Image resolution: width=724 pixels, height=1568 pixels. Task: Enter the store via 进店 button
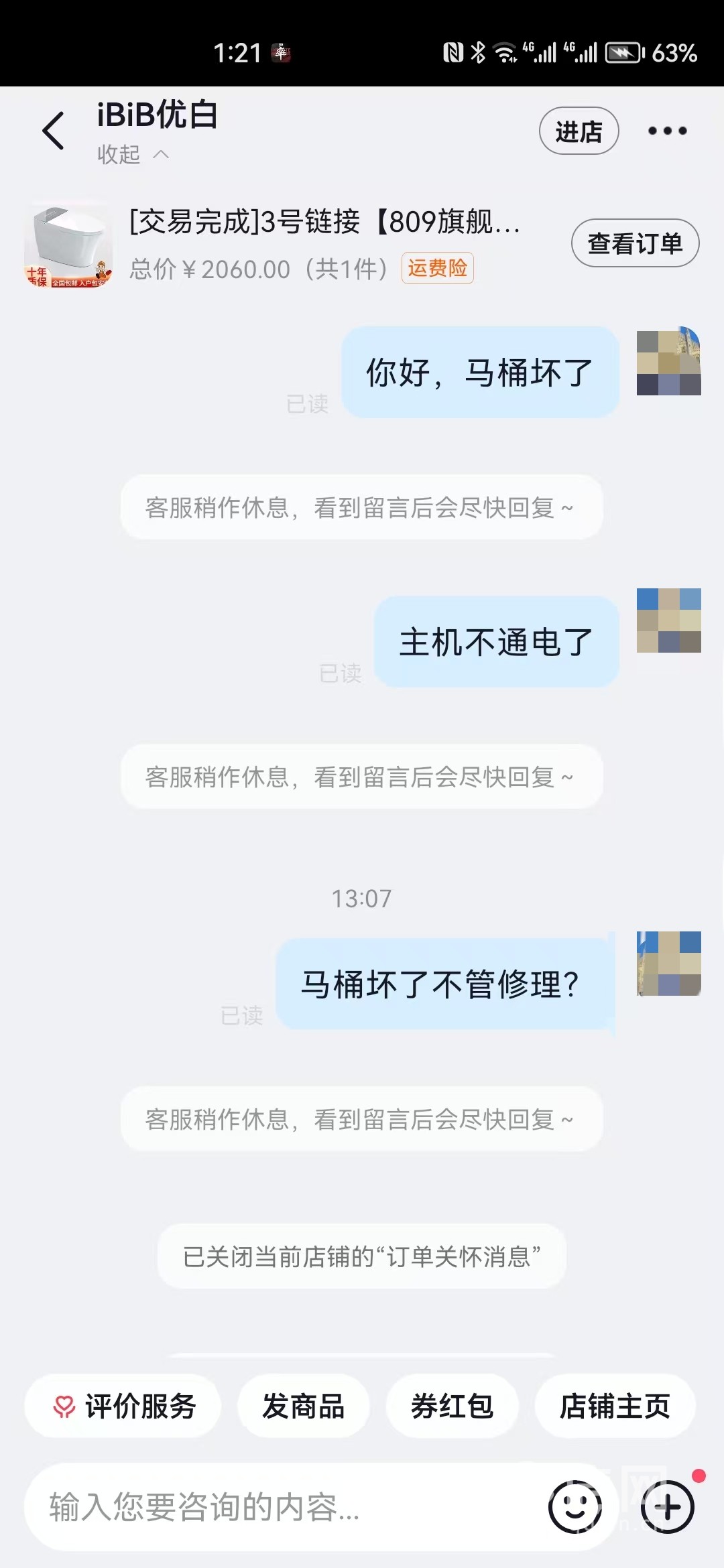point(579,131)
